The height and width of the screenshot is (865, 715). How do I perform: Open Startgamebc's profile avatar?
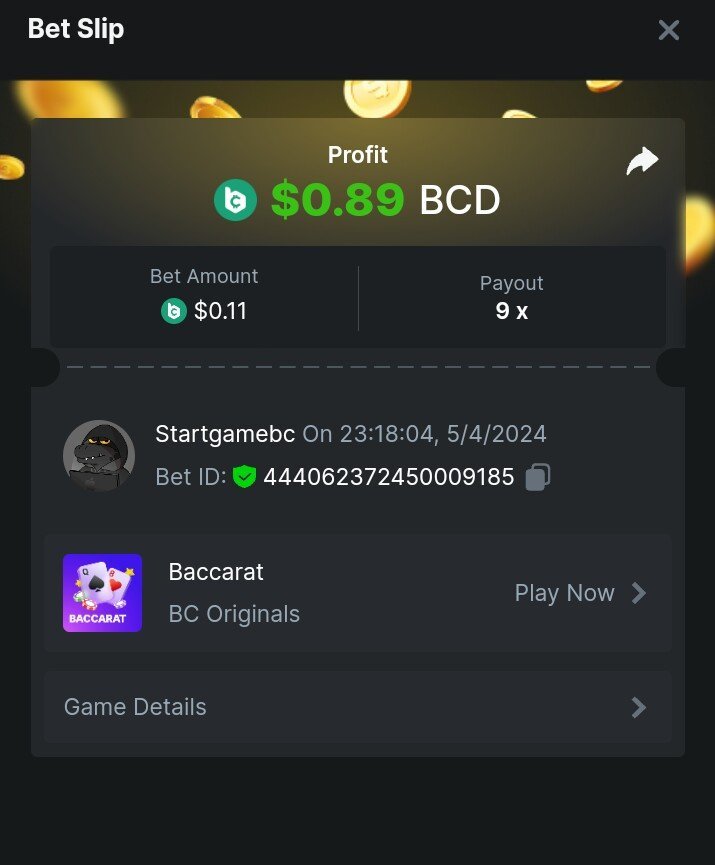[99, 455]
